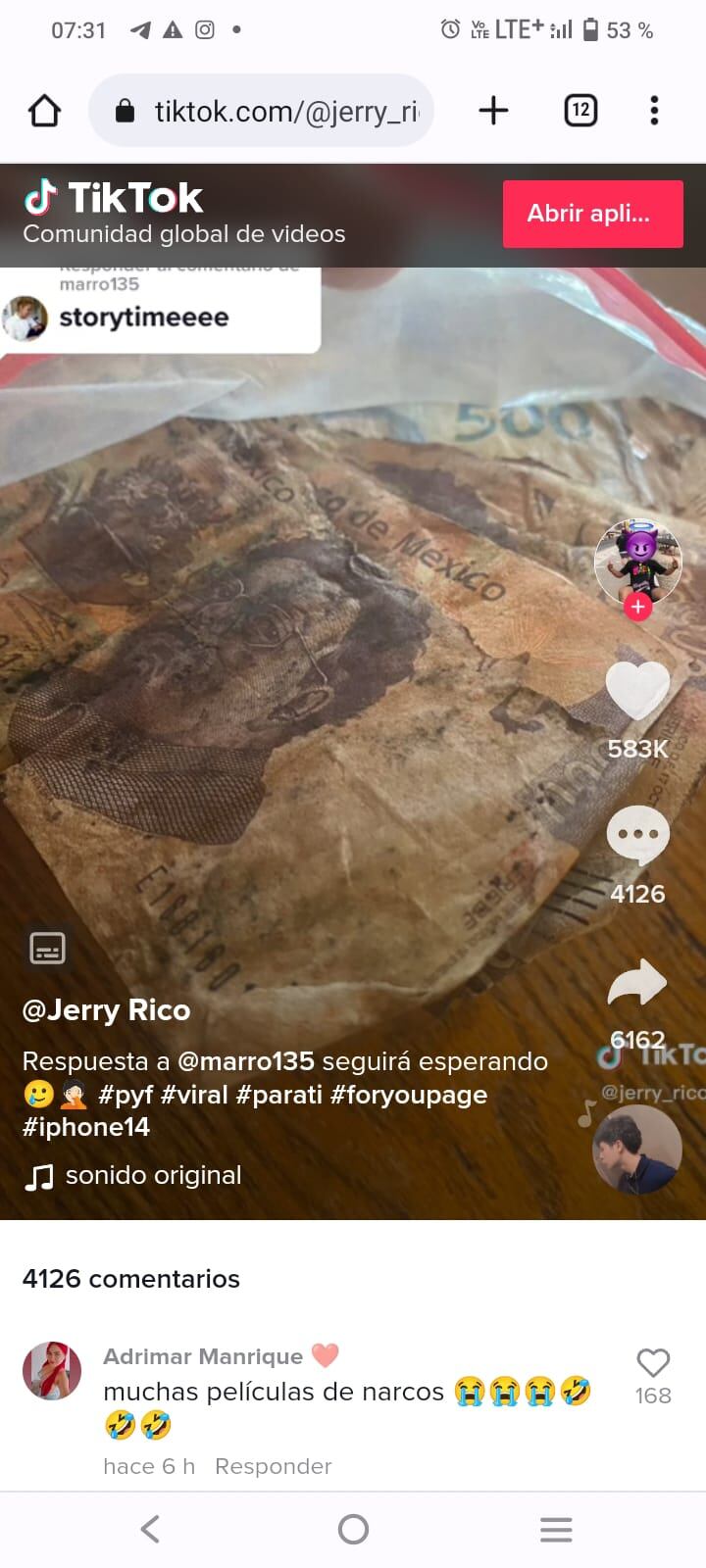Open Chrome's three-dot overflow menu

(654, 110)
